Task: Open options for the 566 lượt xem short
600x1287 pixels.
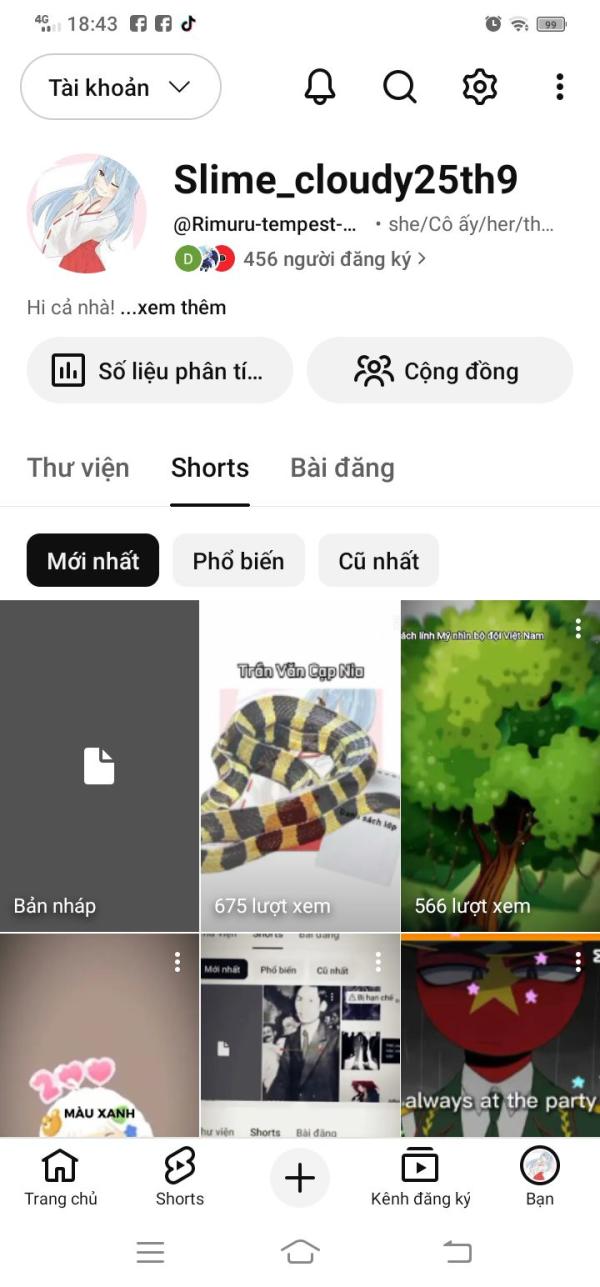Action: coord(578,628)
